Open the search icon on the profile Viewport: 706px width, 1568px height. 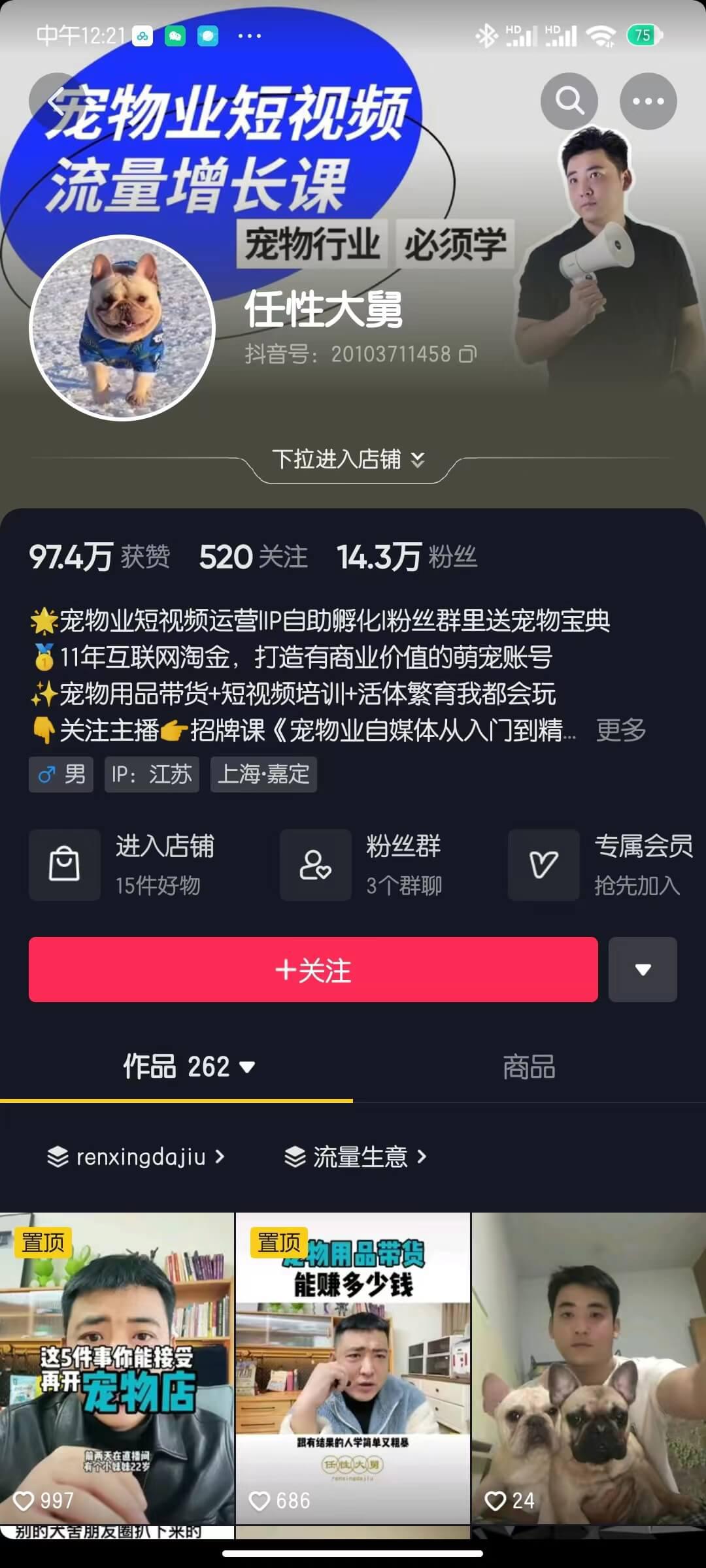point(569,101)
